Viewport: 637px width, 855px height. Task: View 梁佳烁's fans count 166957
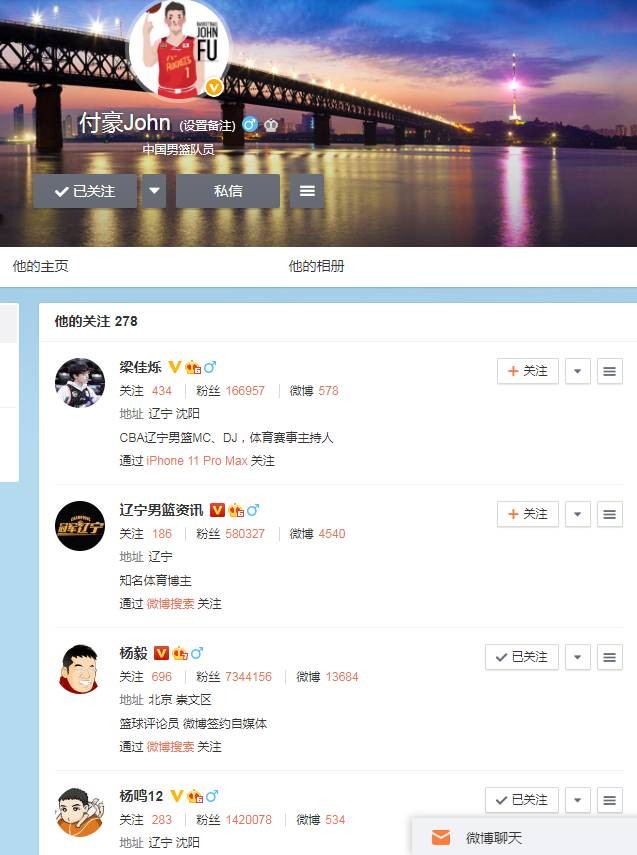(x=245, y=391)
